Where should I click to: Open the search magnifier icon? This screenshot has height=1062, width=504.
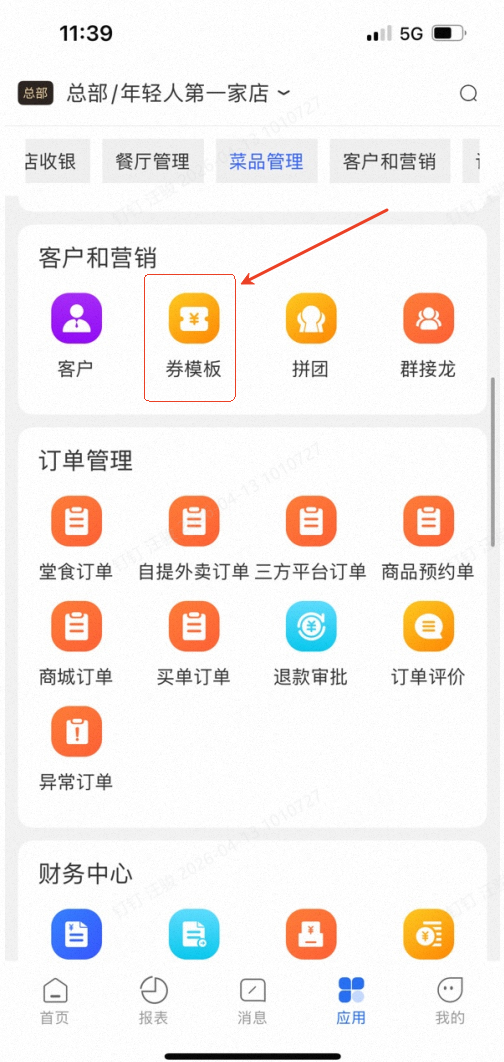tap(468, 93)
